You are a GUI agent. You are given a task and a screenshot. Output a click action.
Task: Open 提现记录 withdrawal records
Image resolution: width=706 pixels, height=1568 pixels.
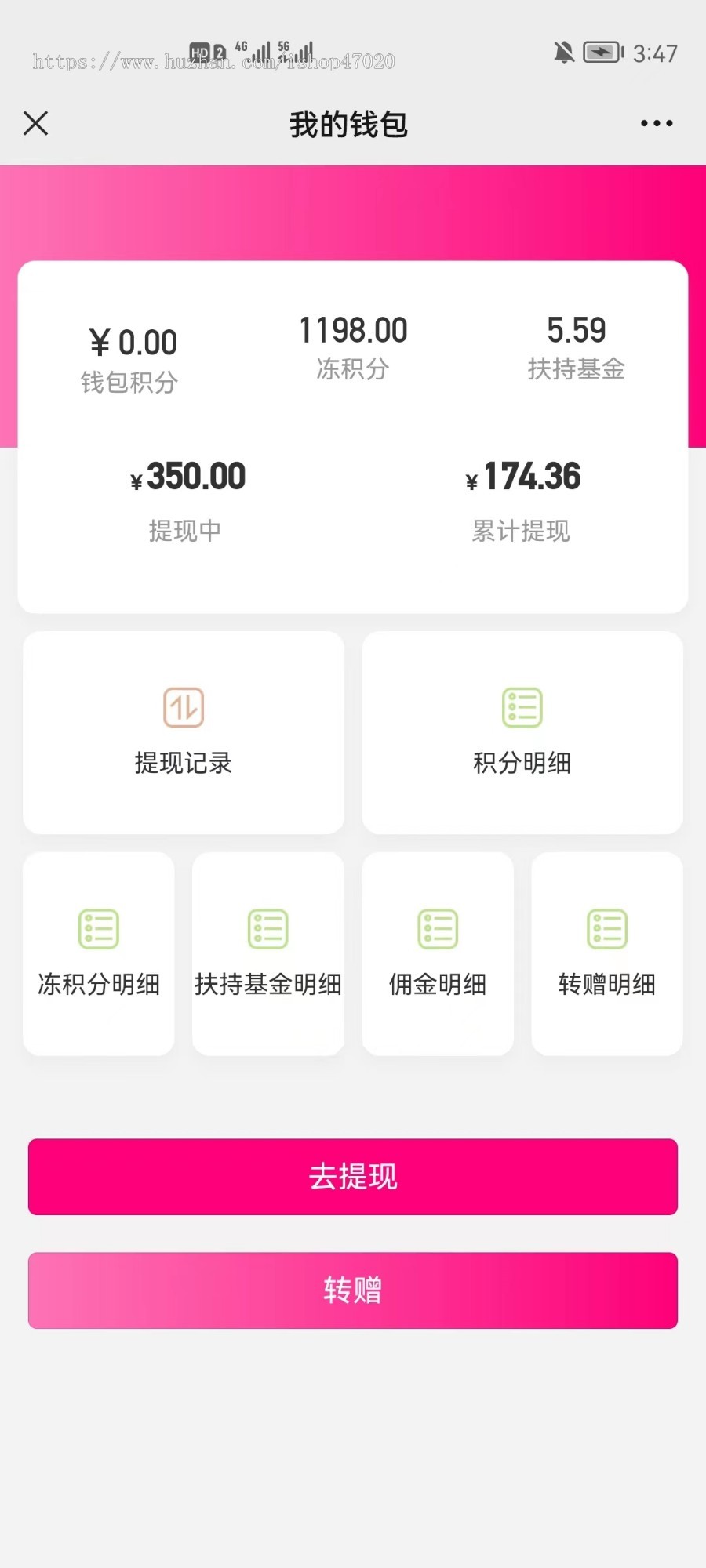184,732
